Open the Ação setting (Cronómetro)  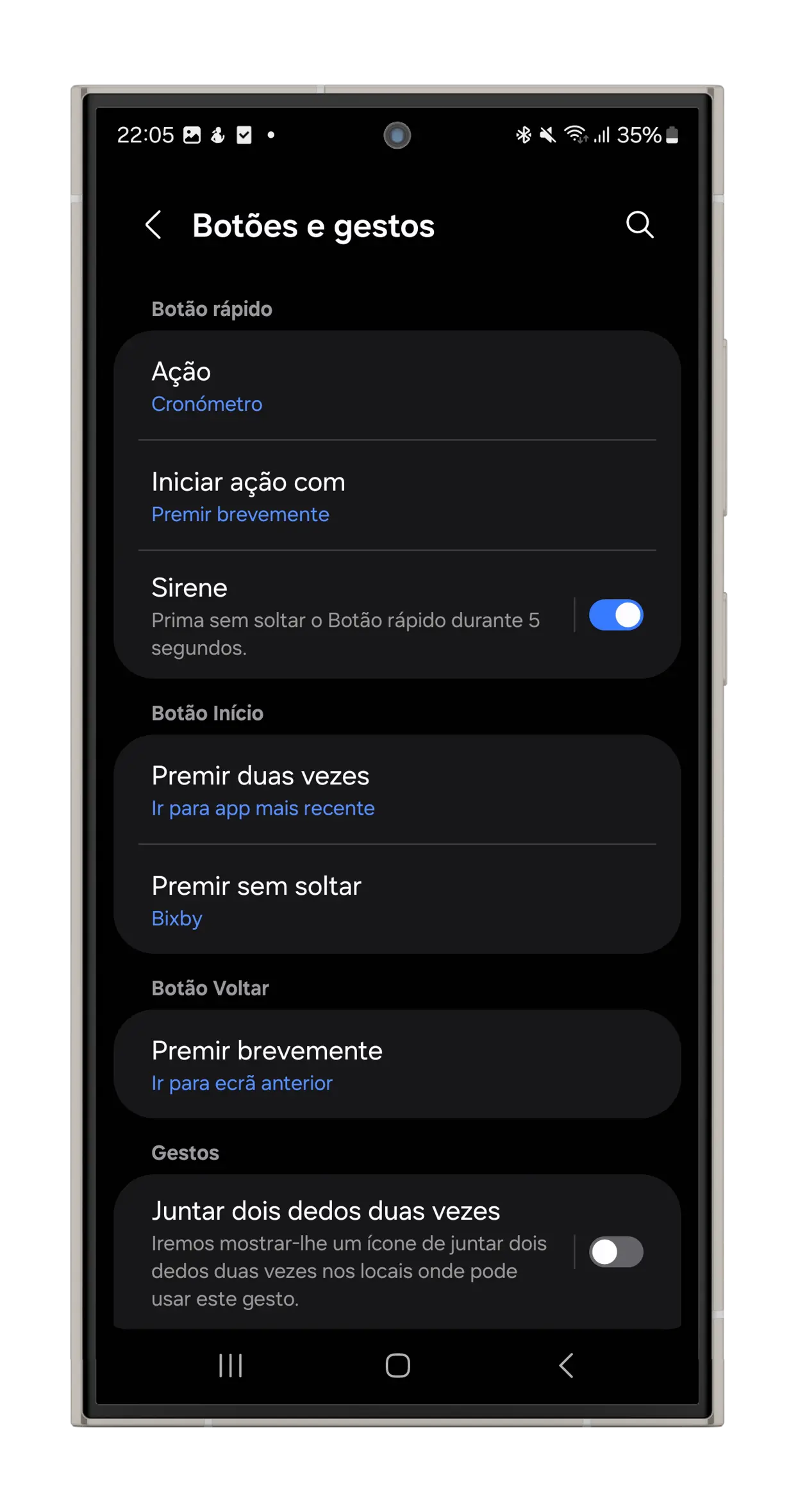coord(396,386)
